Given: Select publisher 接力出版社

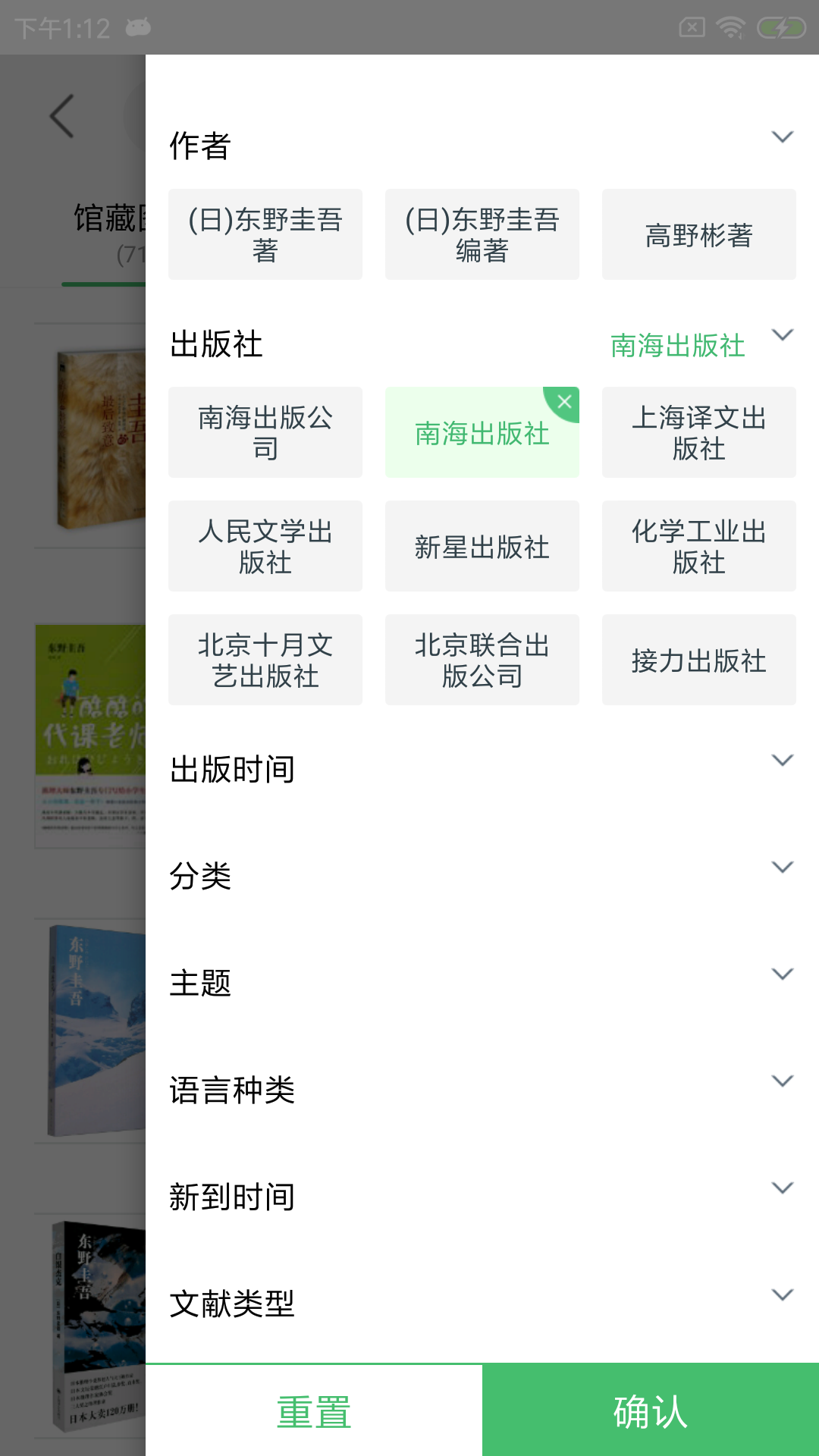Looking at the screenshot, I should tap(698, 660).
